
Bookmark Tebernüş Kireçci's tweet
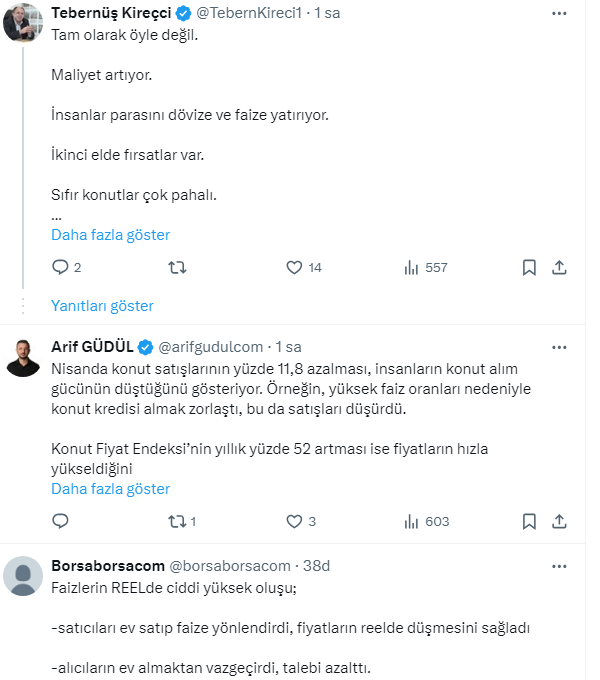529,268
